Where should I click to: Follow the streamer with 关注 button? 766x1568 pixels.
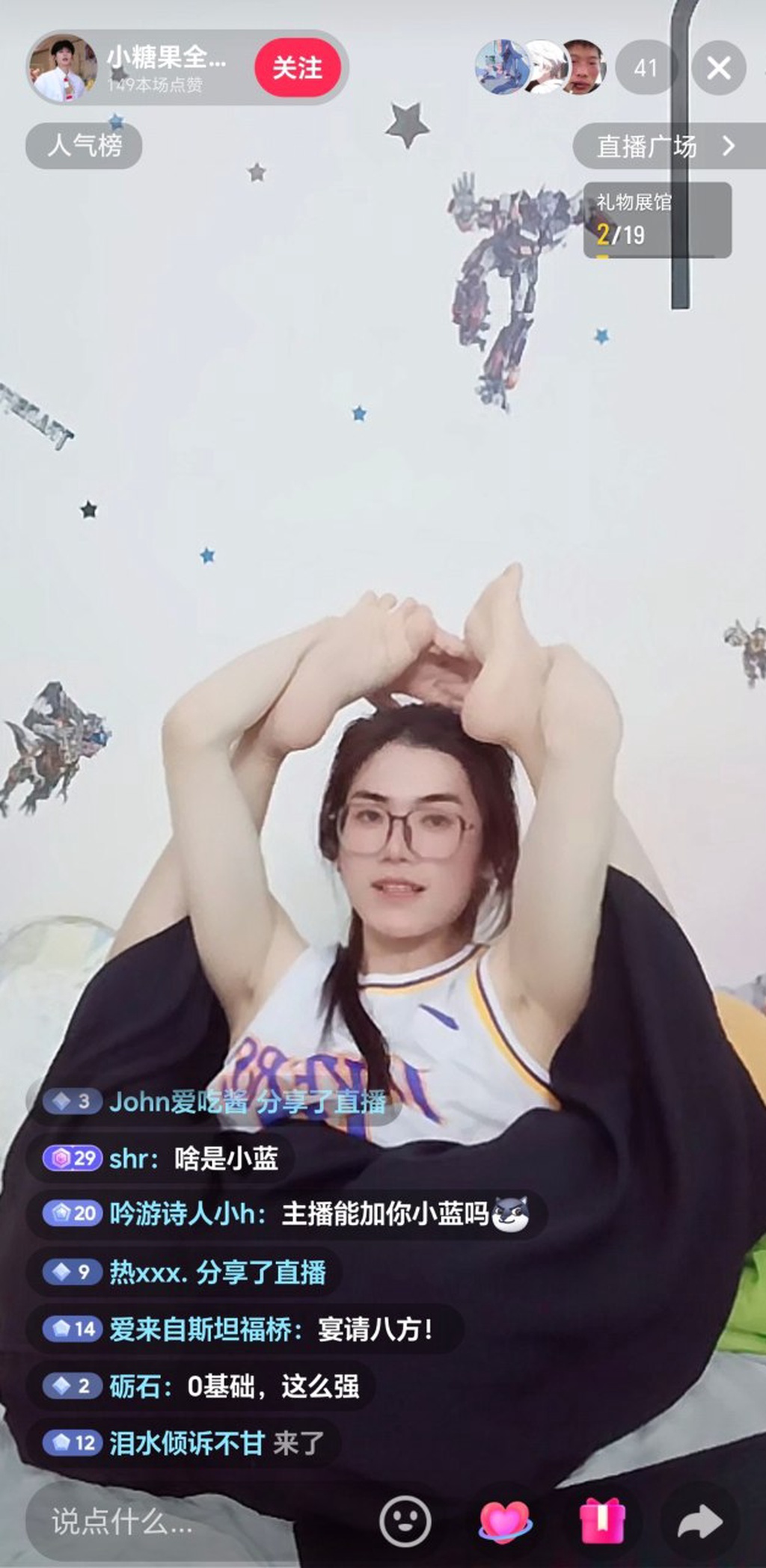297,68
